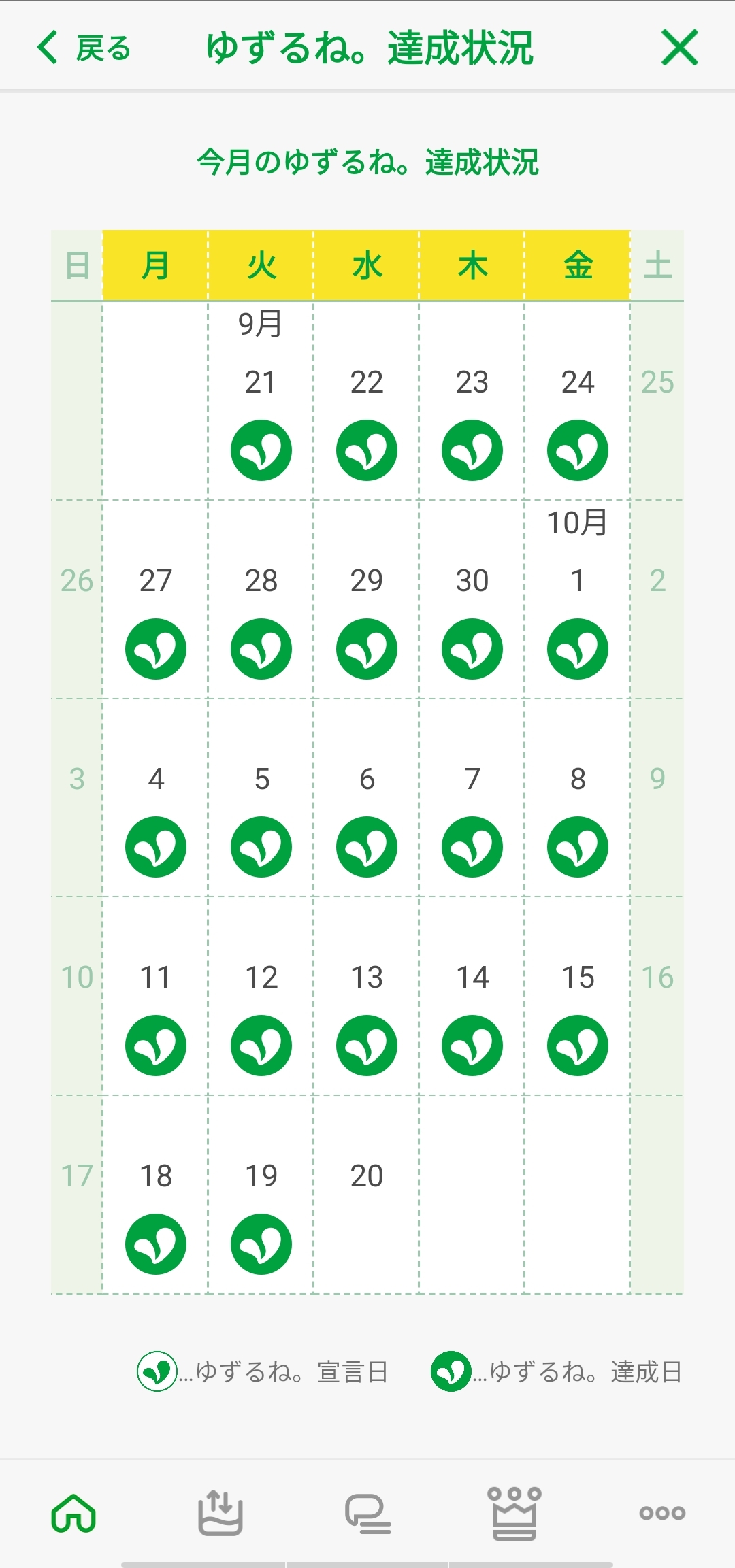Open the more options tab
The height and width of the screenshot is (1568, 735).
pos(661,1514)
